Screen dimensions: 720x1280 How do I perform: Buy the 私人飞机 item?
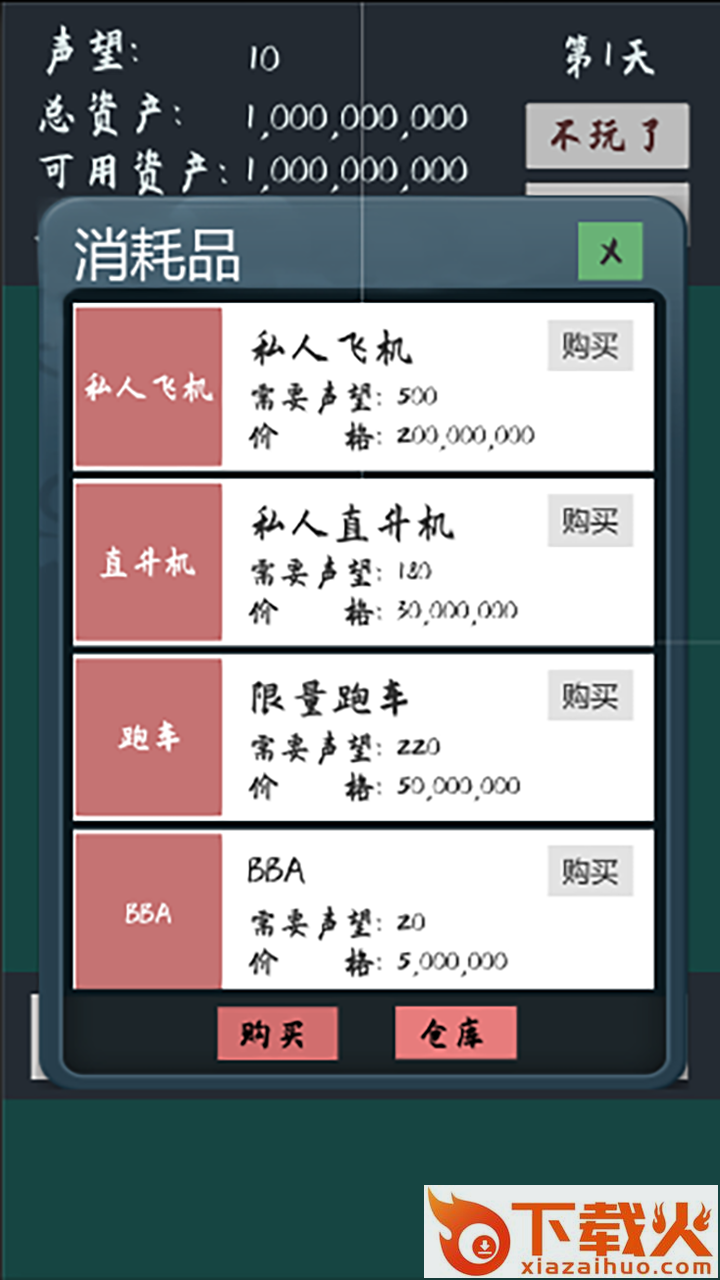(590, 346)
